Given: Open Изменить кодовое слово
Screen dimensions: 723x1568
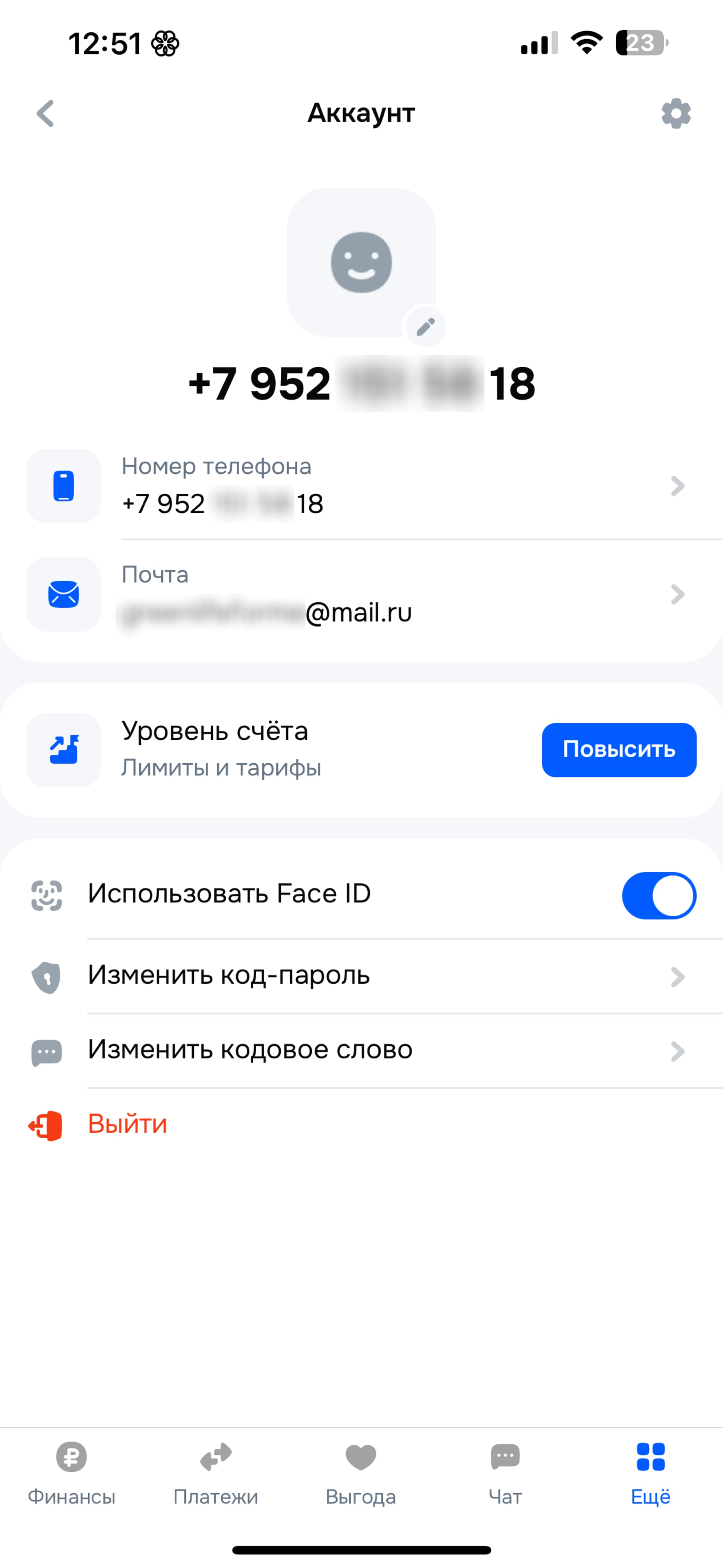Looking at the screenshot, I should point(365,1050).
